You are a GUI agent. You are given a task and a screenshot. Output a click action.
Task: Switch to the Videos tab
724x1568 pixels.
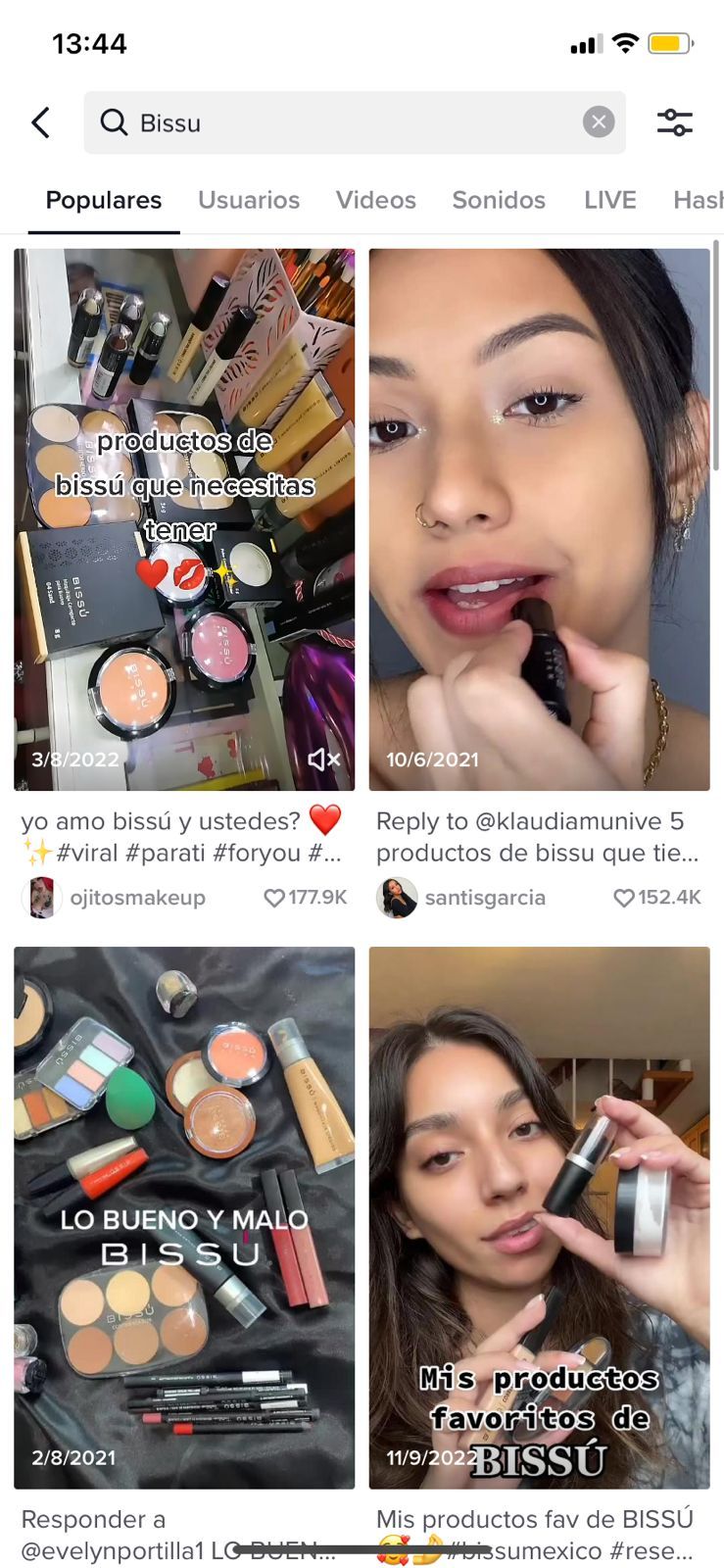376,200
